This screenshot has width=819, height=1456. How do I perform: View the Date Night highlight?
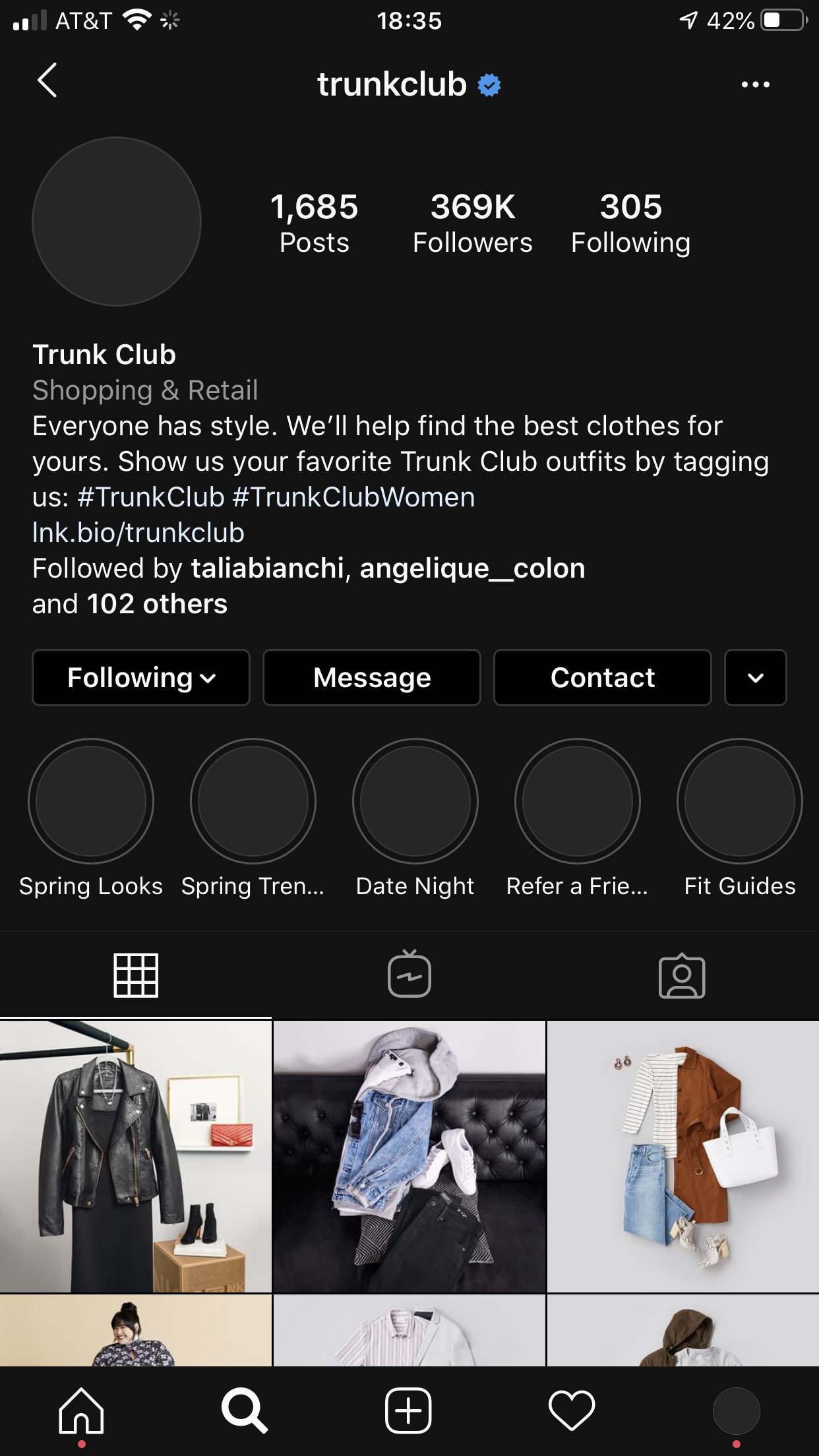[415, 801]
